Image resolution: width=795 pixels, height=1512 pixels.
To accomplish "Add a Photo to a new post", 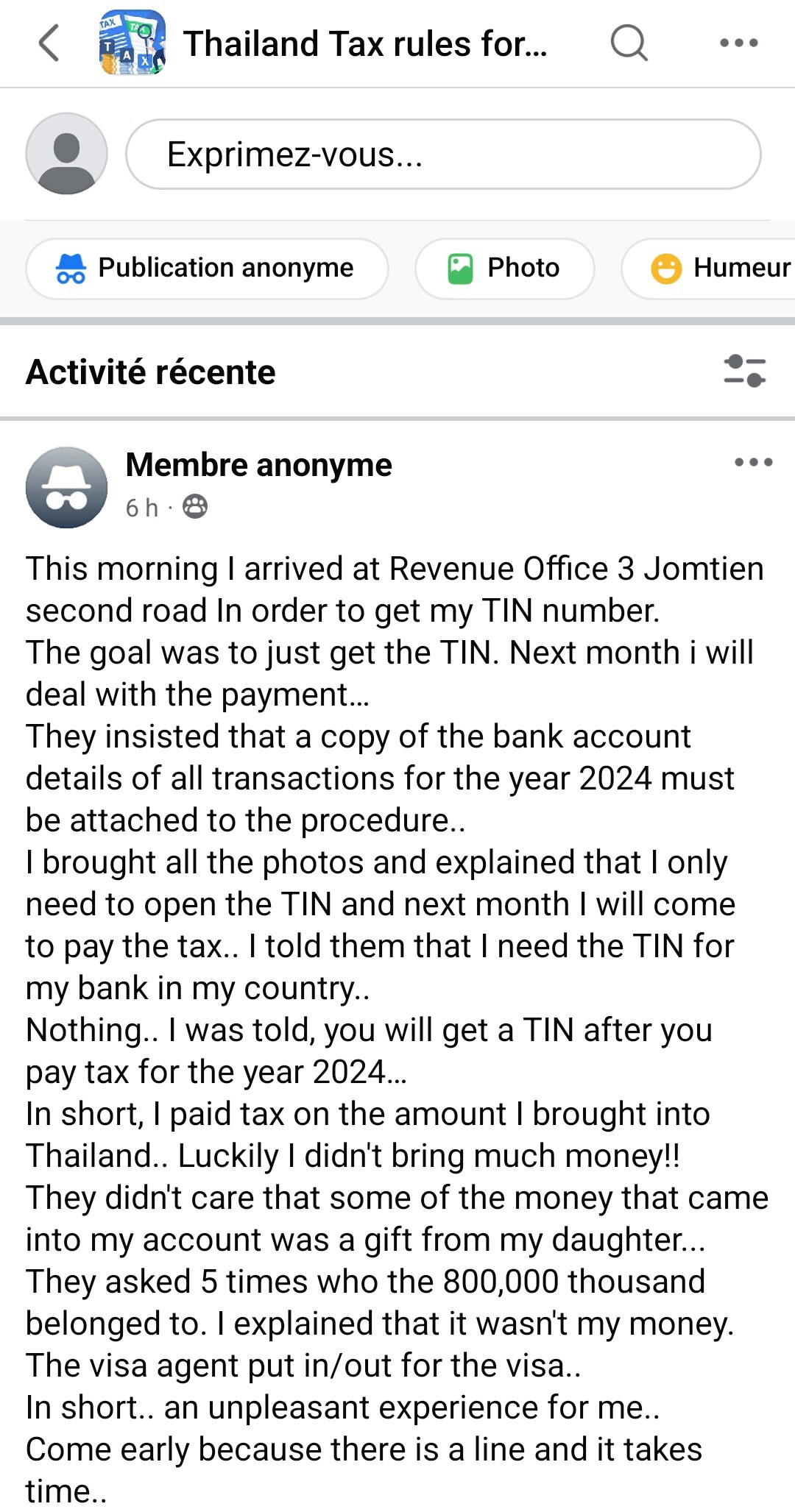I will 505,269.
